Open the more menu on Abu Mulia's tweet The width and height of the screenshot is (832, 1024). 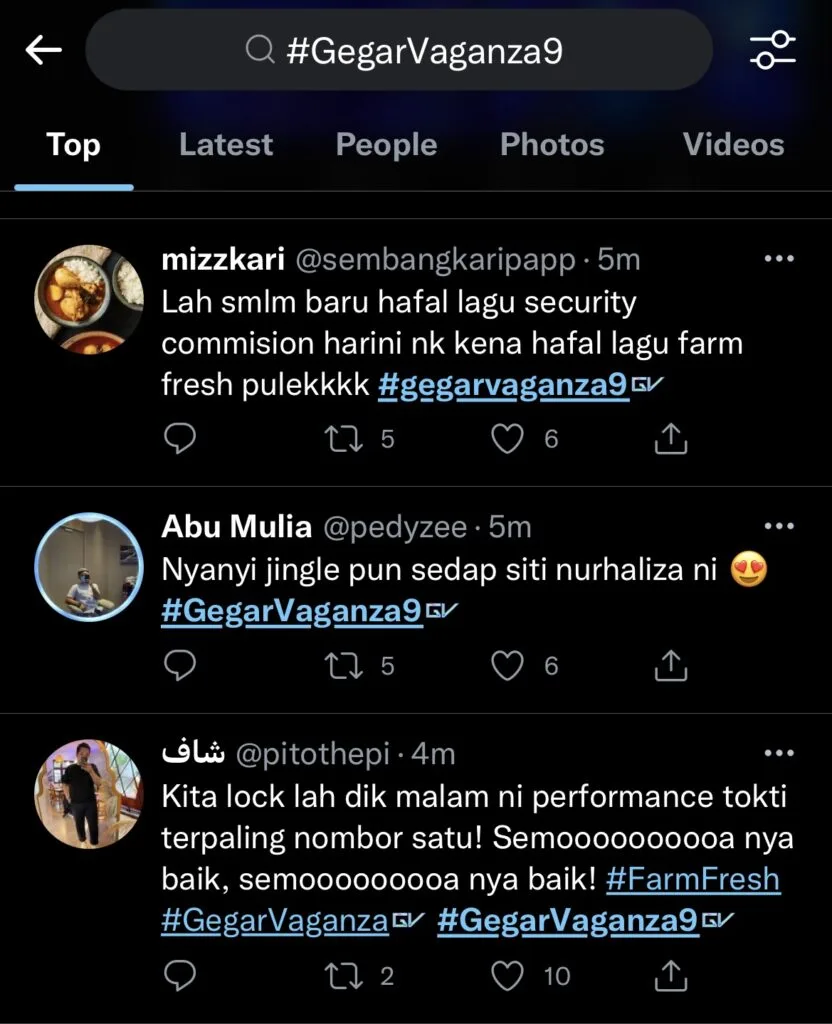[778, 526]
